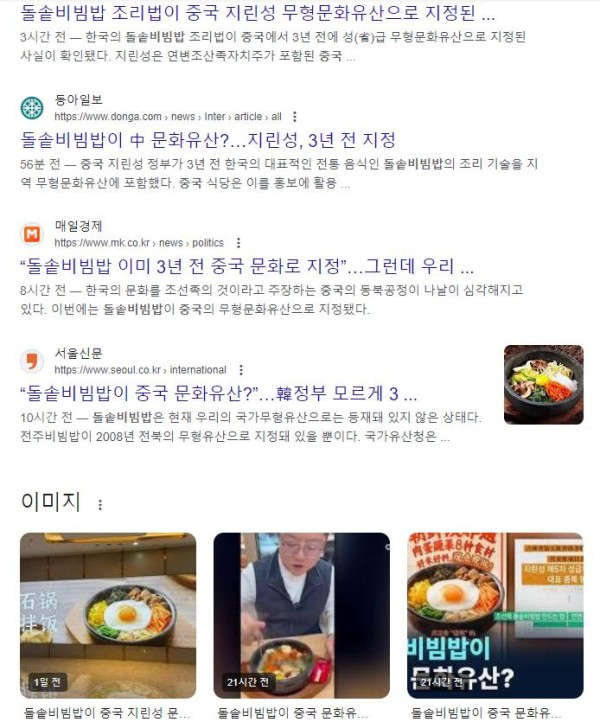Open the overflow menu beside 이미지 heading
This screenshot has width=600, height=722.
tap(99, 505)
